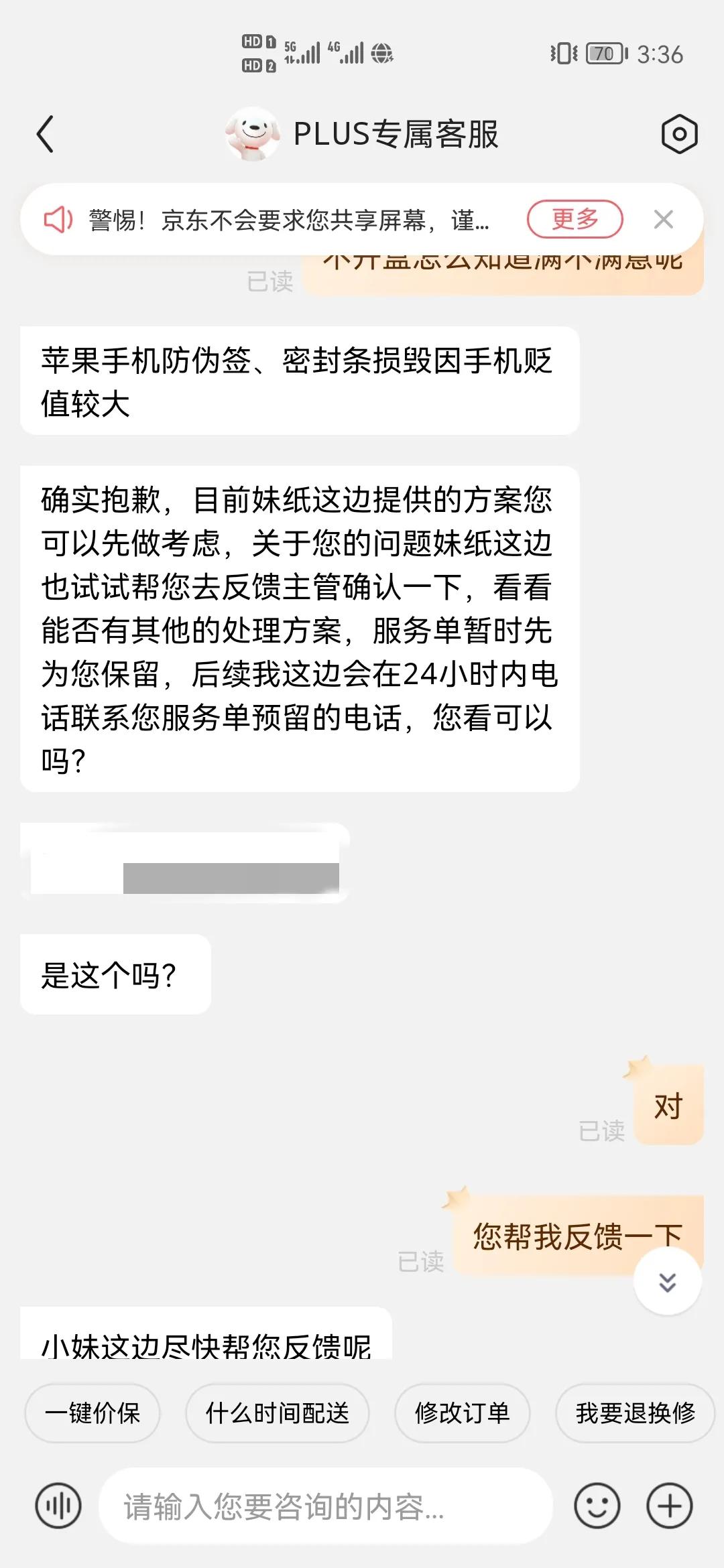
Task: Tap the back arrow to leave the chat
Action: tap(44, 133)
